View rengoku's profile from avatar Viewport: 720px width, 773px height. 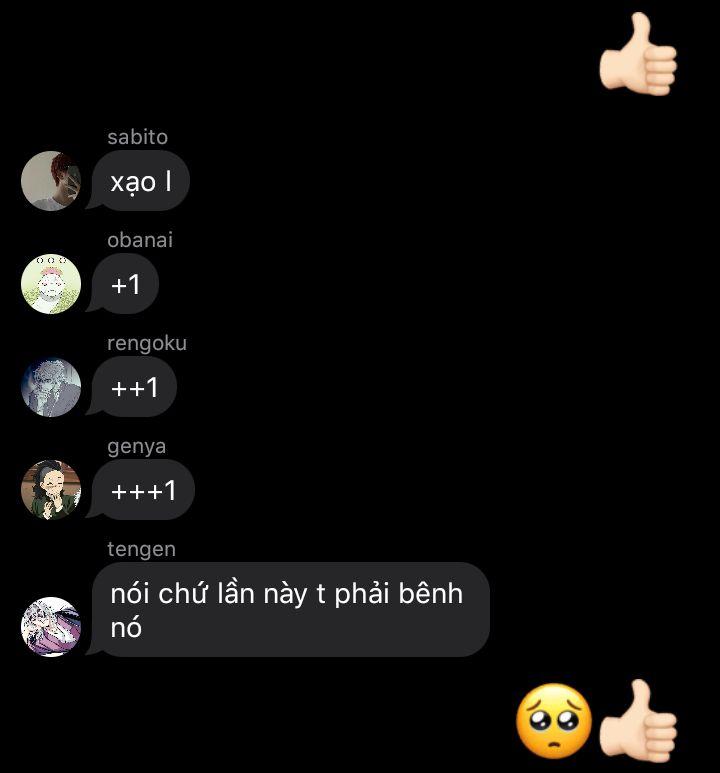pos(51,387)
